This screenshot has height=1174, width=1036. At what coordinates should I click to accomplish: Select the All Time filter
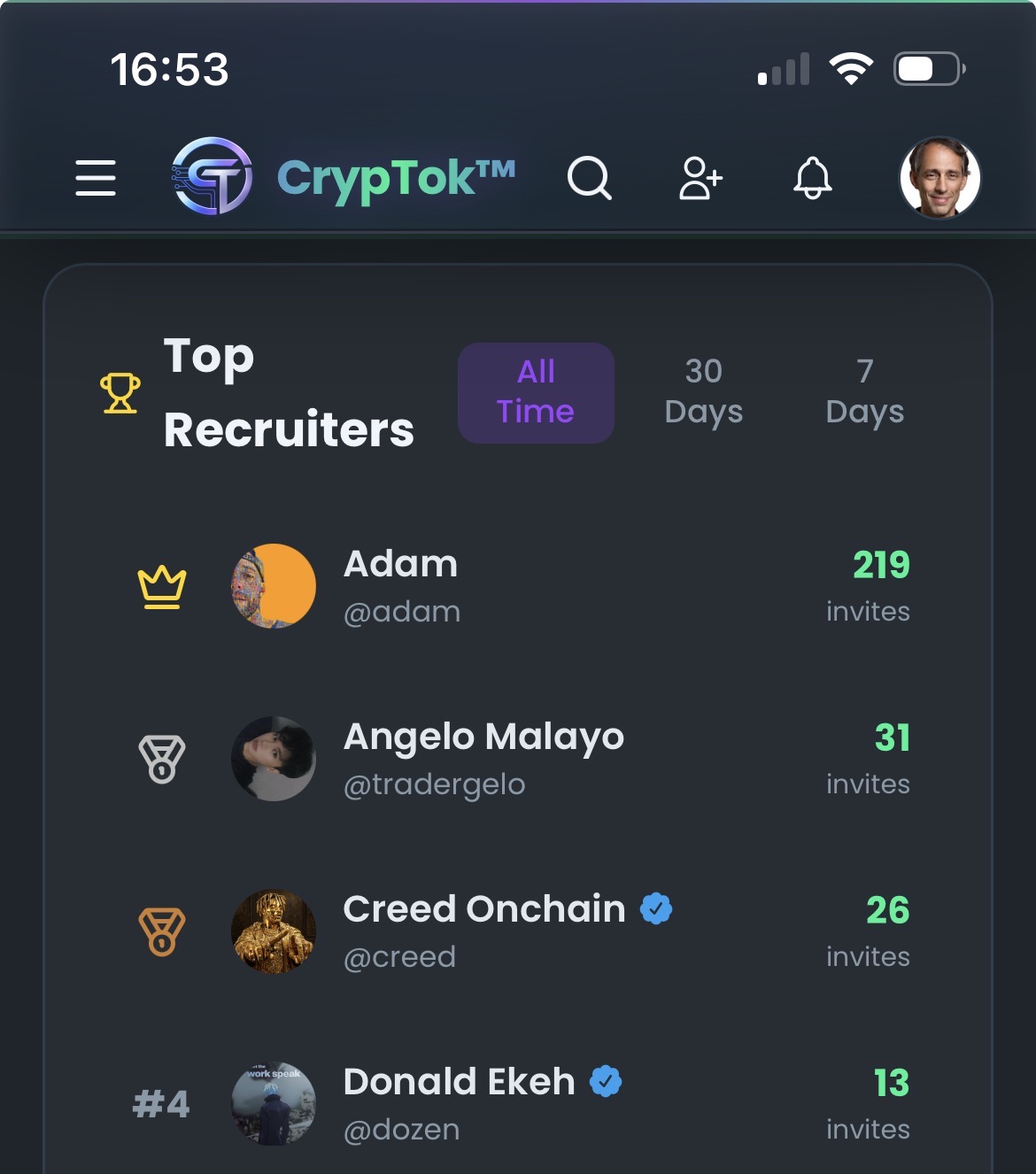[x=536, y=392]
